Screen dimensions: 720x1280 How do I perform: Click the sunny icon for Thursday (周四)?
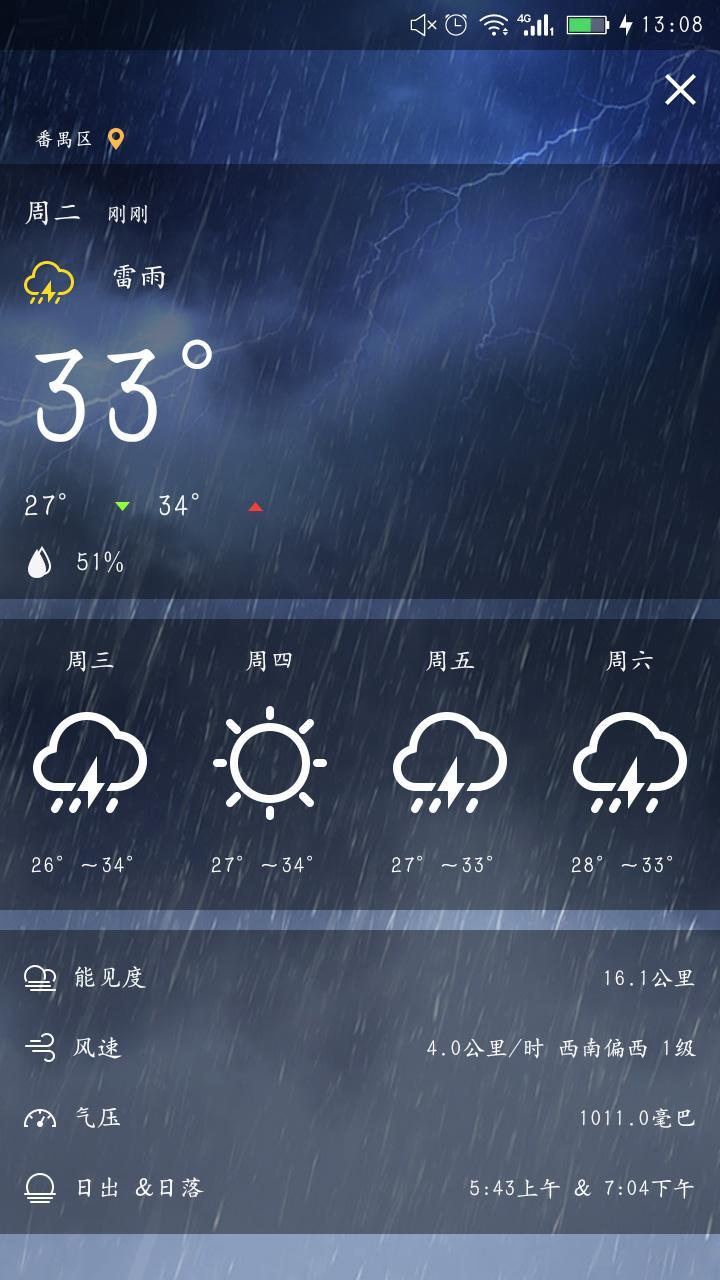tap(268, 762)
